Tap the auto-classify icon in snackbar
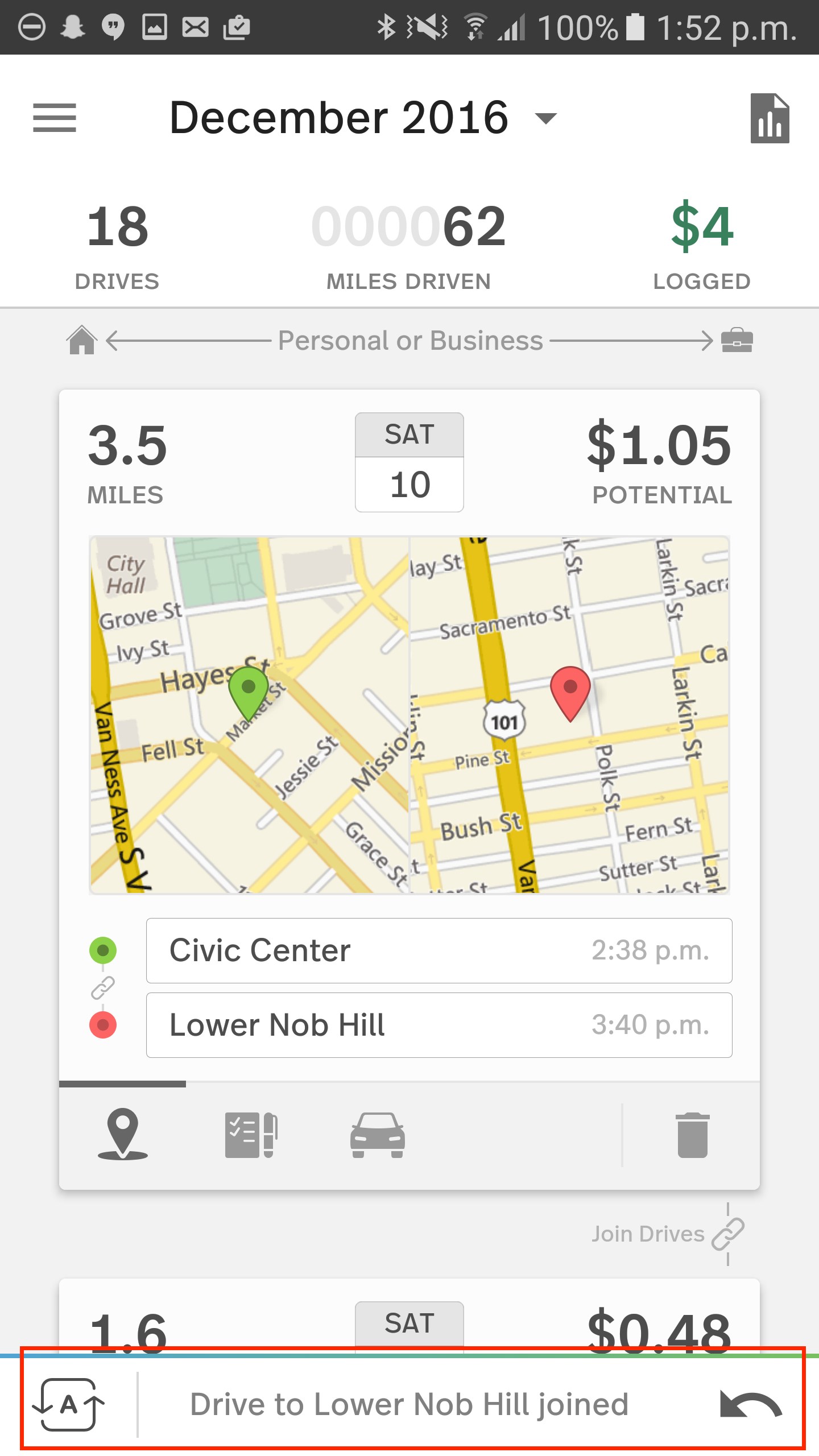This screenshot has width=819, height=1456. click(69, 1404)
